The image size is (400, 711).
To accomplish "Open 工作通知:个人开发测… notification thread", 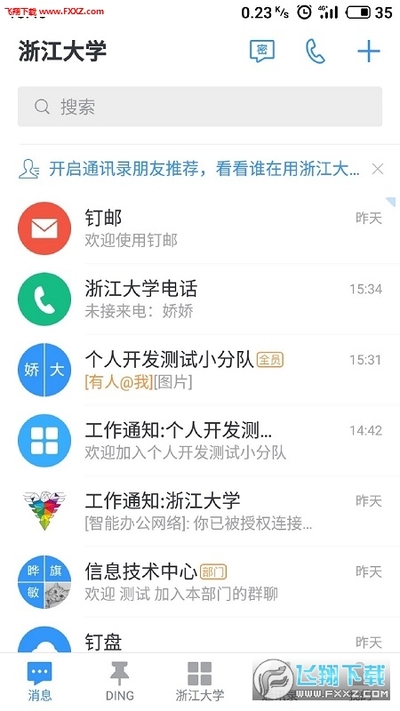I will click(200, 440).
